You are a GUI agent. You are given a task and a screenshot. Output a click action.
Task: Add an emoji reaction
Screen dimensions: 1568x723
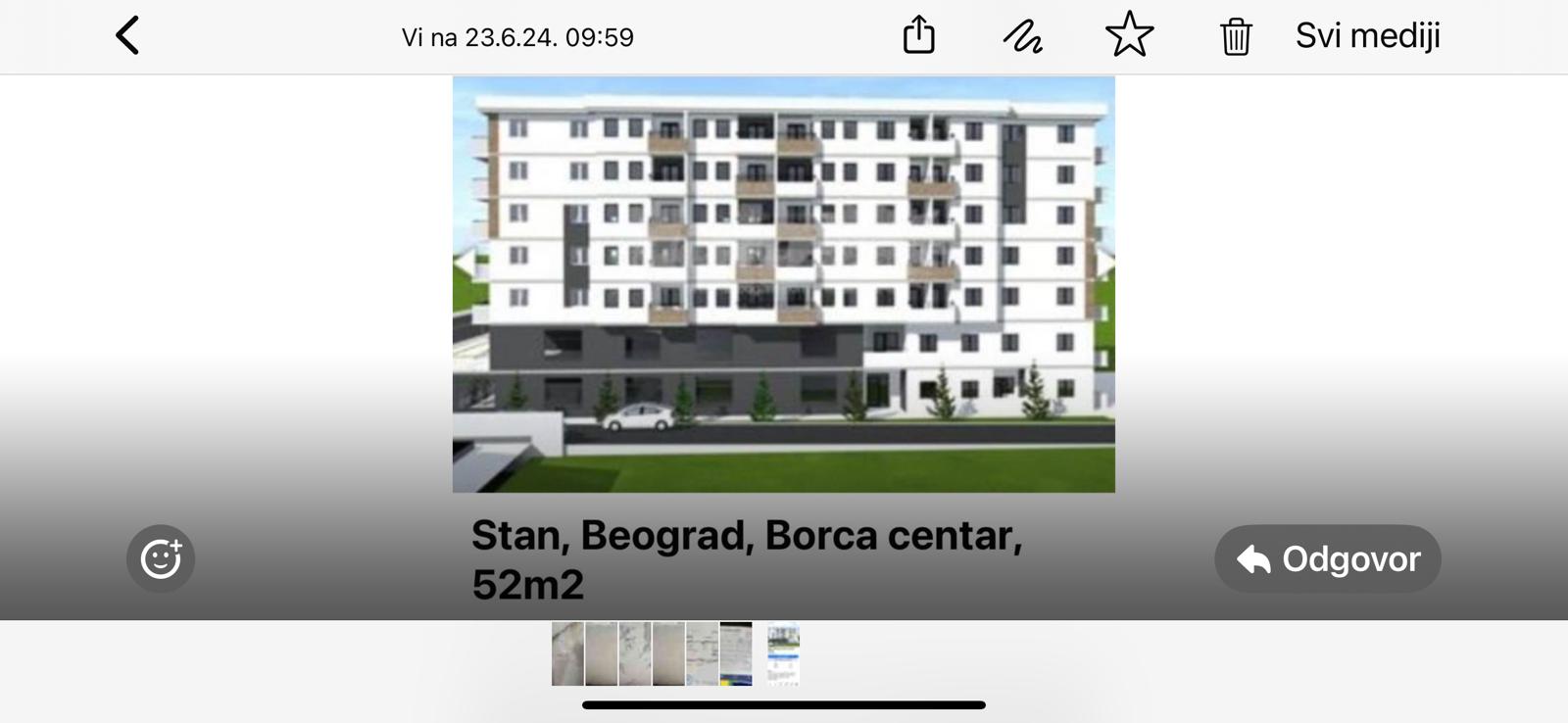click(x=161, y=558)
